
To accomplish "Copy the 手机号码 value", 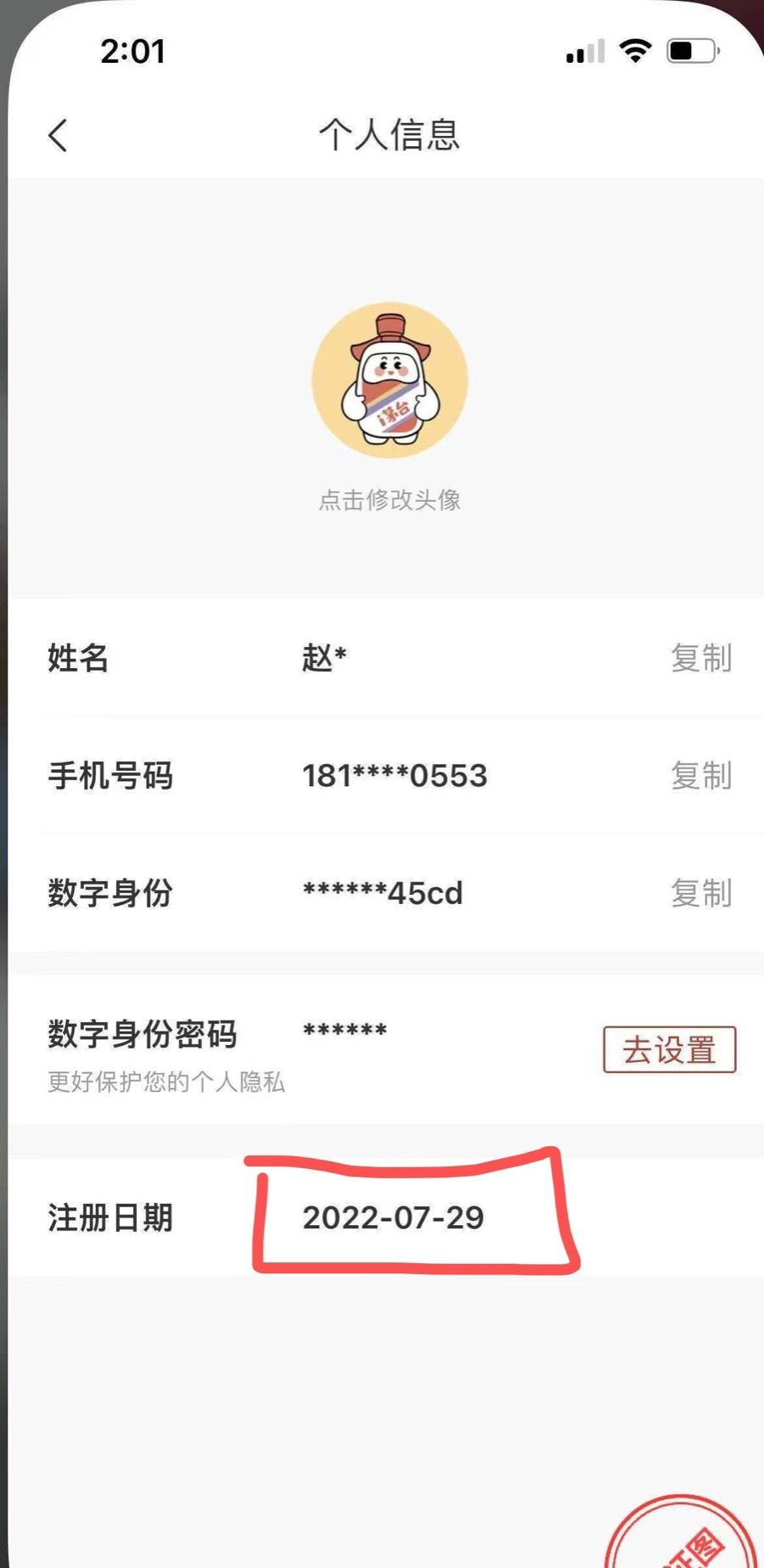I will pyautogui.click(x=700, y=776).
